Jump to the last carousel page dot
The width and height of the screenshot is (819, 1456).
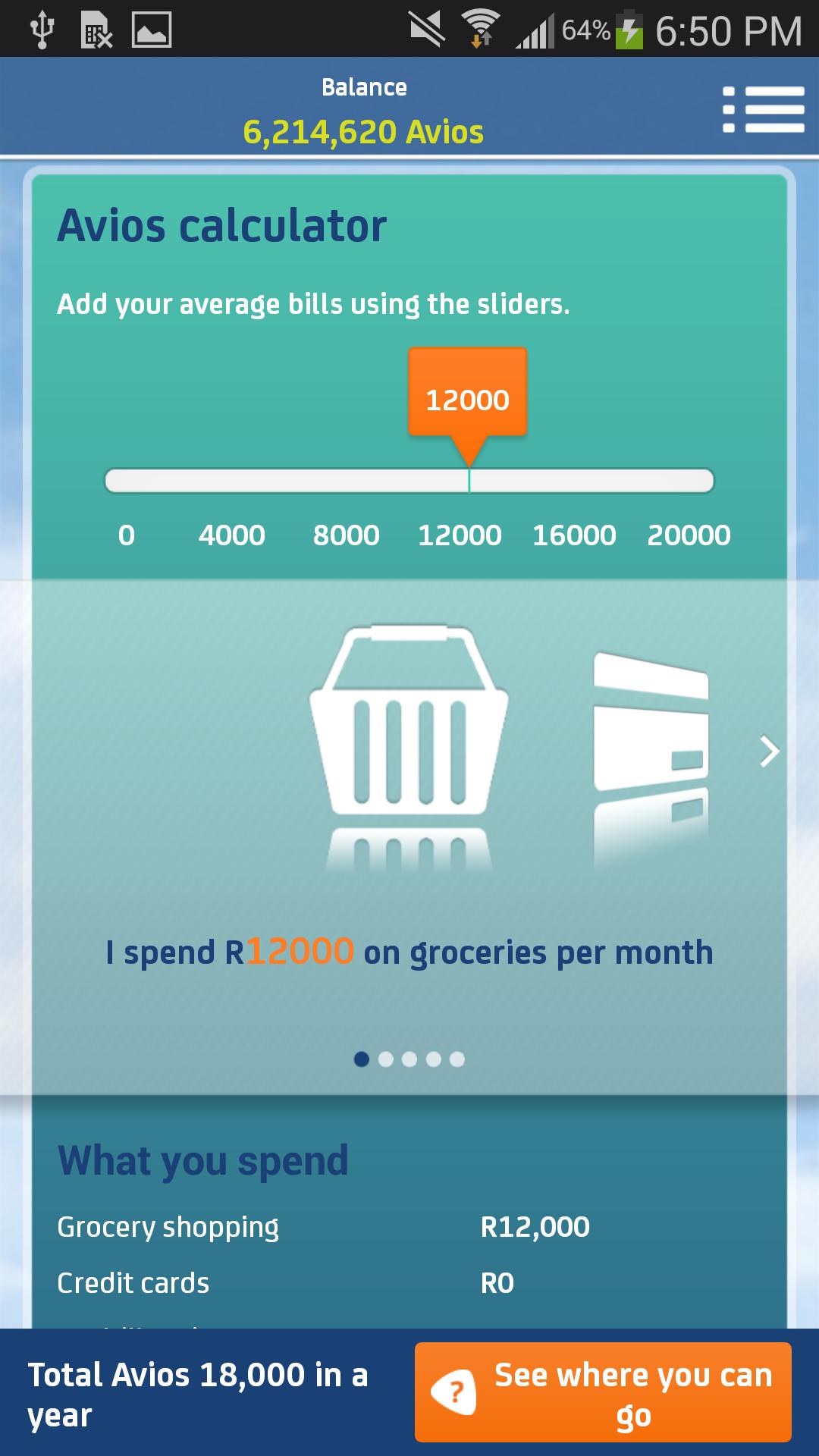tap(457, 1059)
